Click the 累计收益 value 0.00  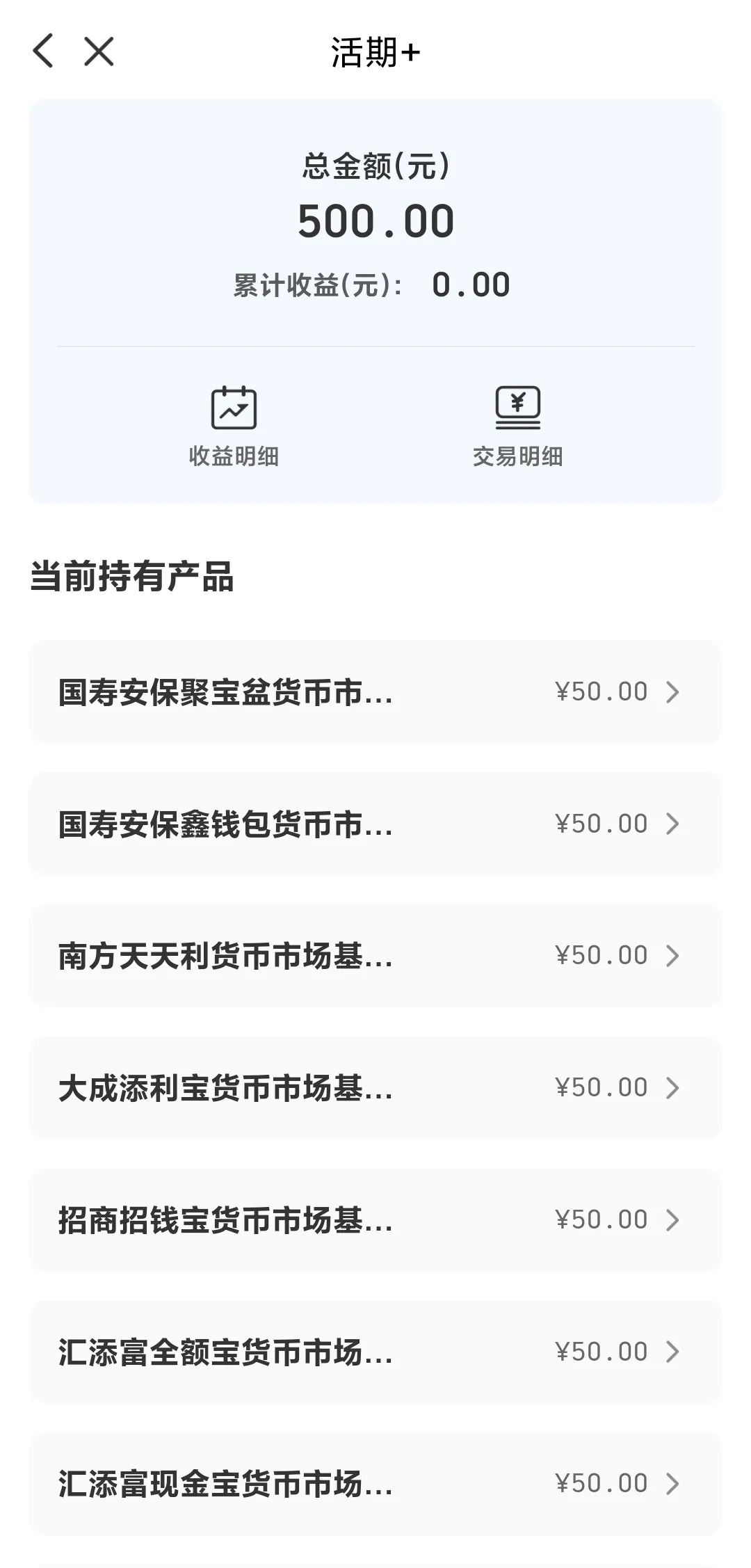tap(471, 284)
